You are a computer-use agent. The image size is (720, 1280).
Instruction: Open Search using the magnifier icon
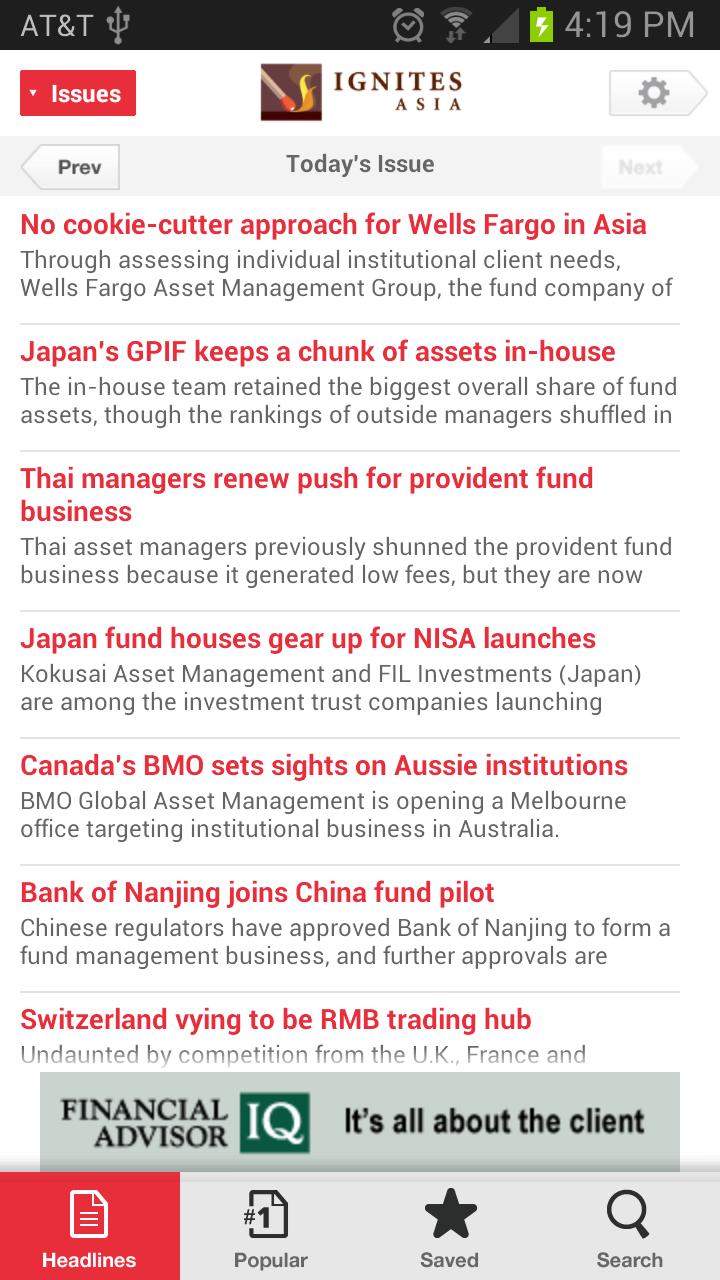[x=628, y=1213]
